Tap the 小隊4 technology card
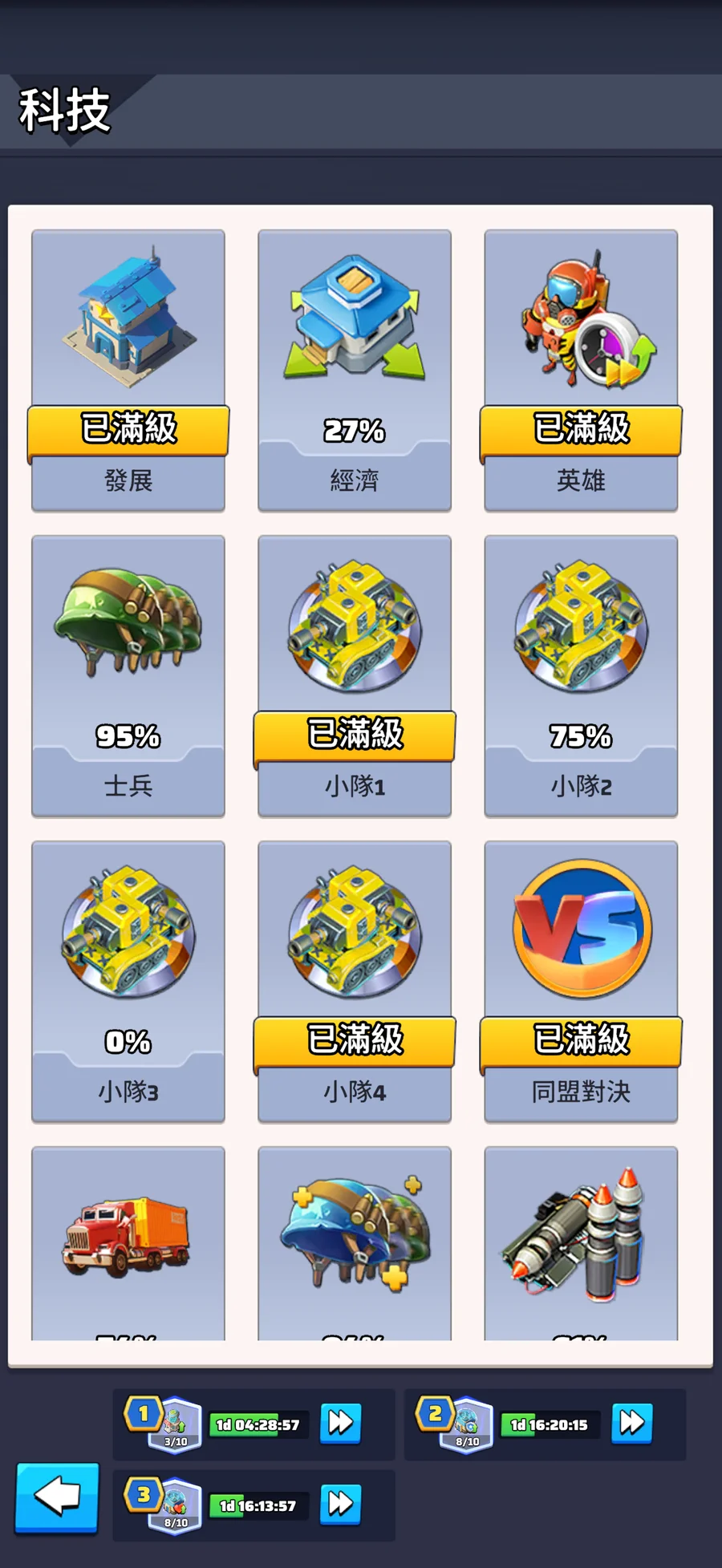This screenshot has width=722, height=1568. point(355,980)
